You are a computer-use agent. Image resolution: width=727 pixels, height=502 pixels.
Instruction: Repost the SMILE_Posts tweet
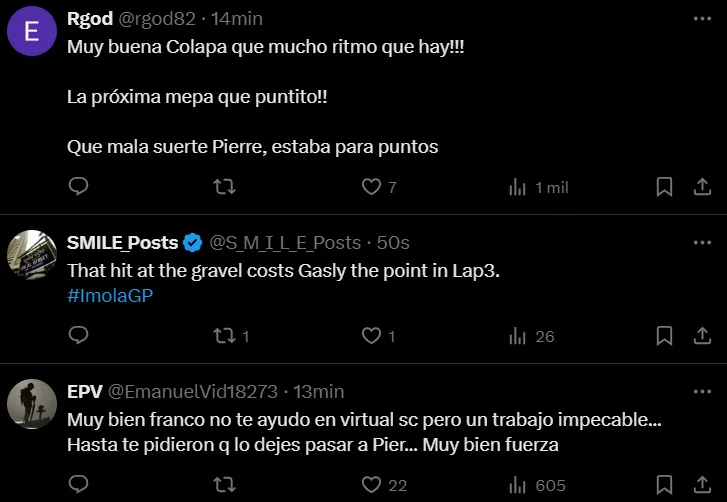click(226, 336)
